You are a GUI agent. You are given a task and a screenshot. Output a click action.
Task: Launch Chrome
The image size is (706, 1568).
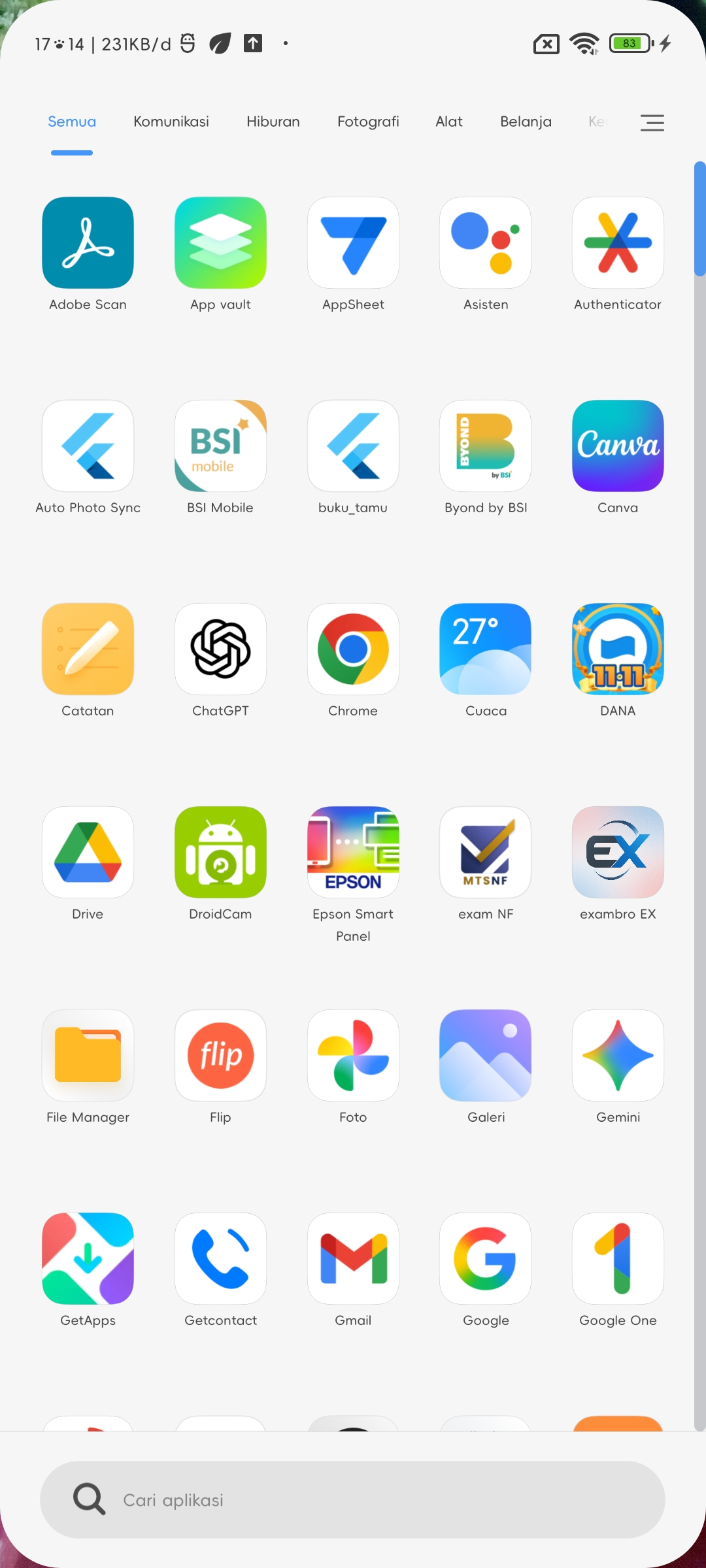point(353,649)
